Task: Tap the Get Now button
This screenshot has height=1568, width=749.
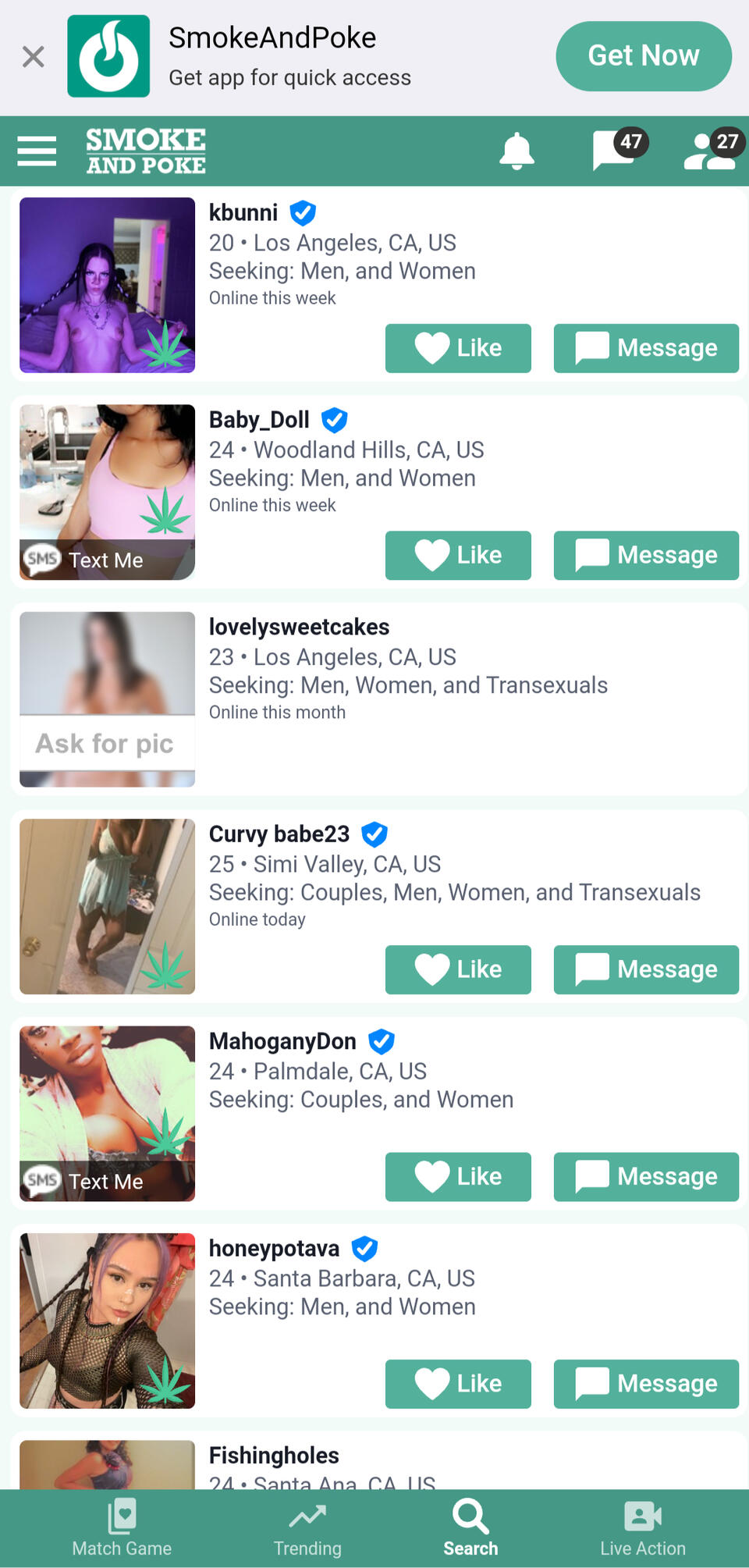Action: [643, 56]
